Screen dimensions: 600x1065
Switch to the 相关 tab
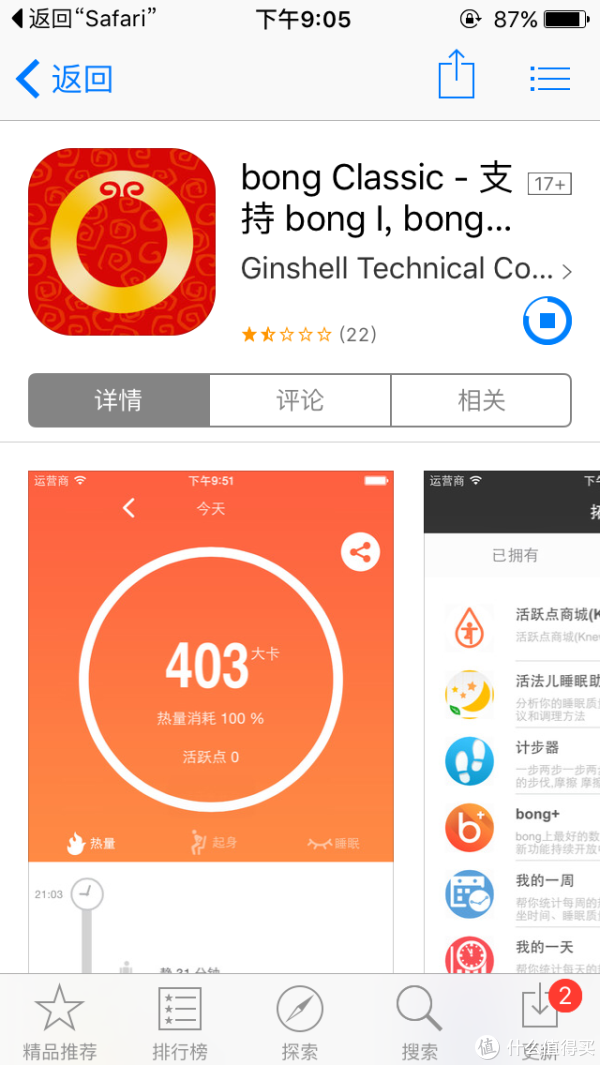(481, 400)
